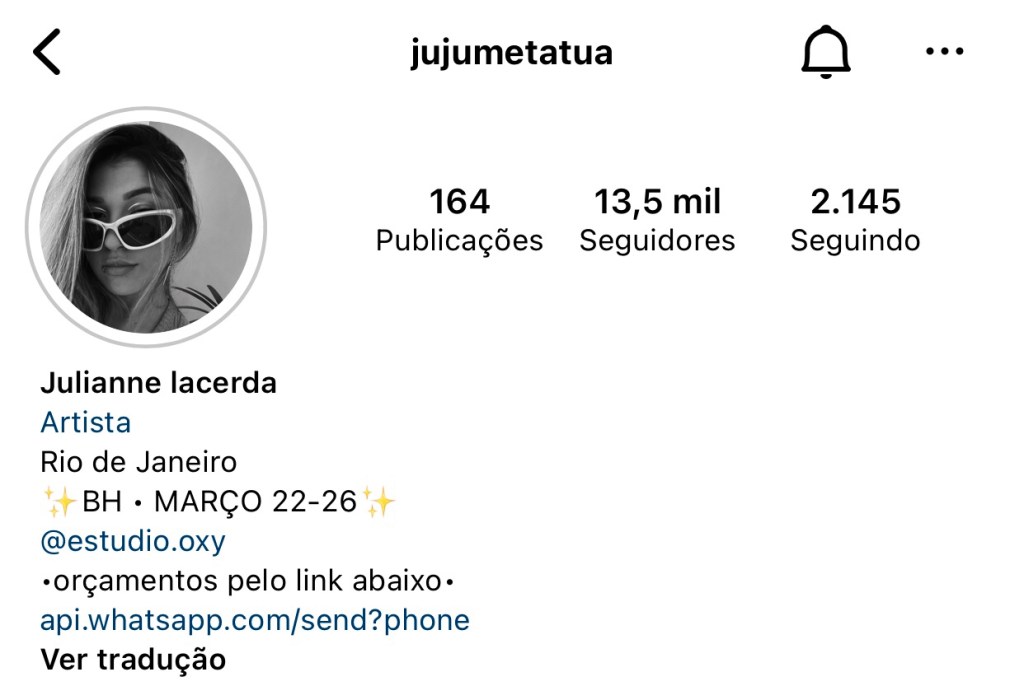
Task: Open the notifications bell for jujumetatua
Action: [x=825, y=52]
